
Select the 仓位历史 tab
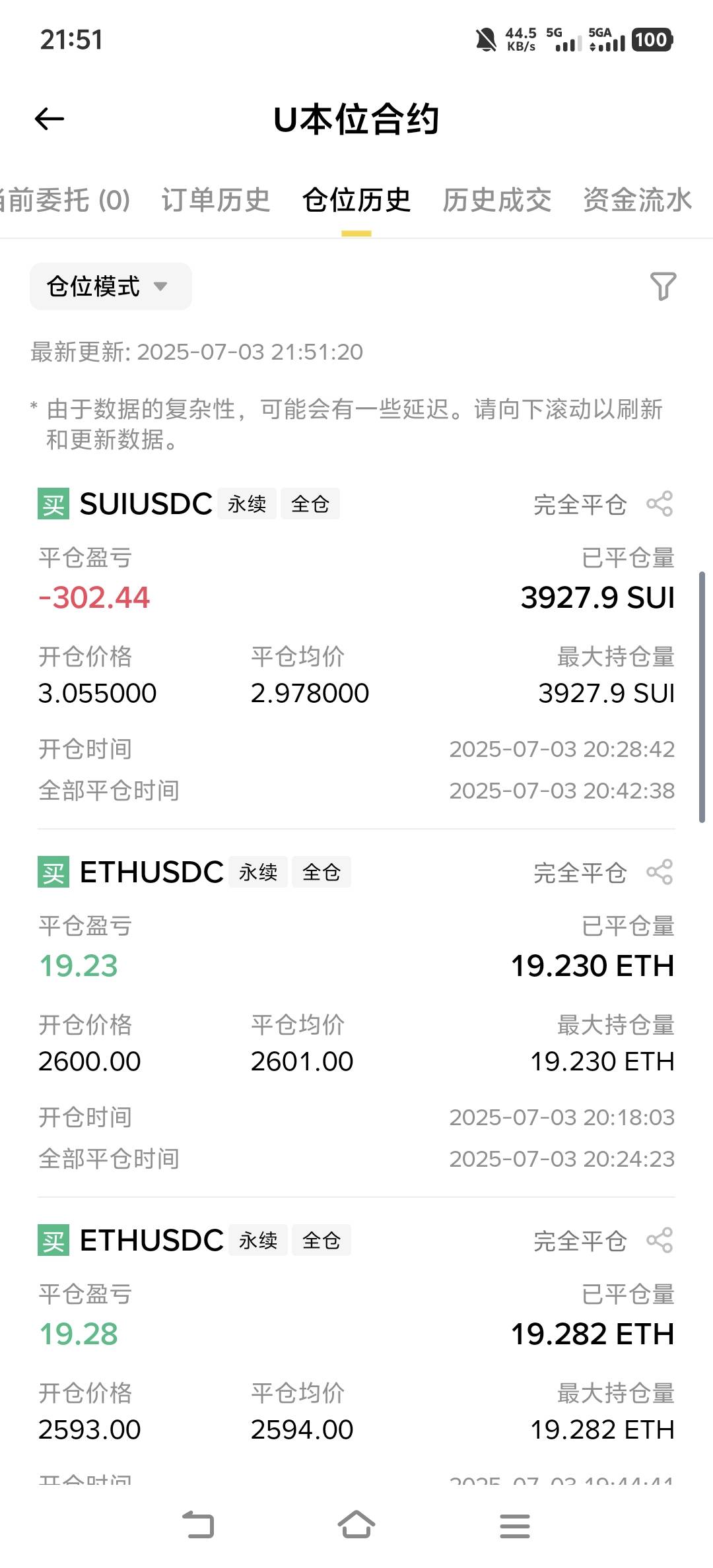tap(356, 200)
